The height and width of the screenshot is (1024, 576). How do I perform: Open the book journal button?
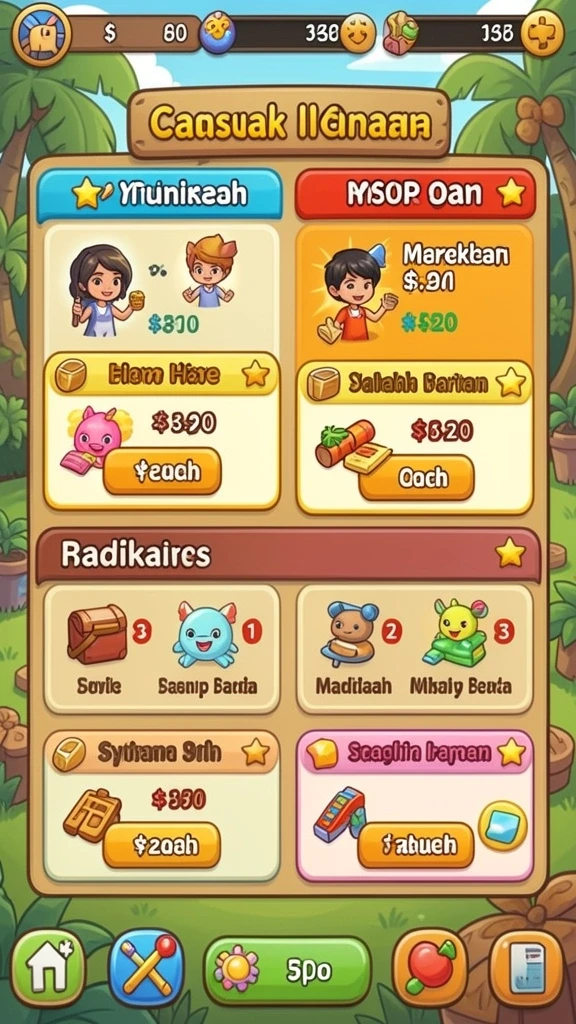point(526,968)
